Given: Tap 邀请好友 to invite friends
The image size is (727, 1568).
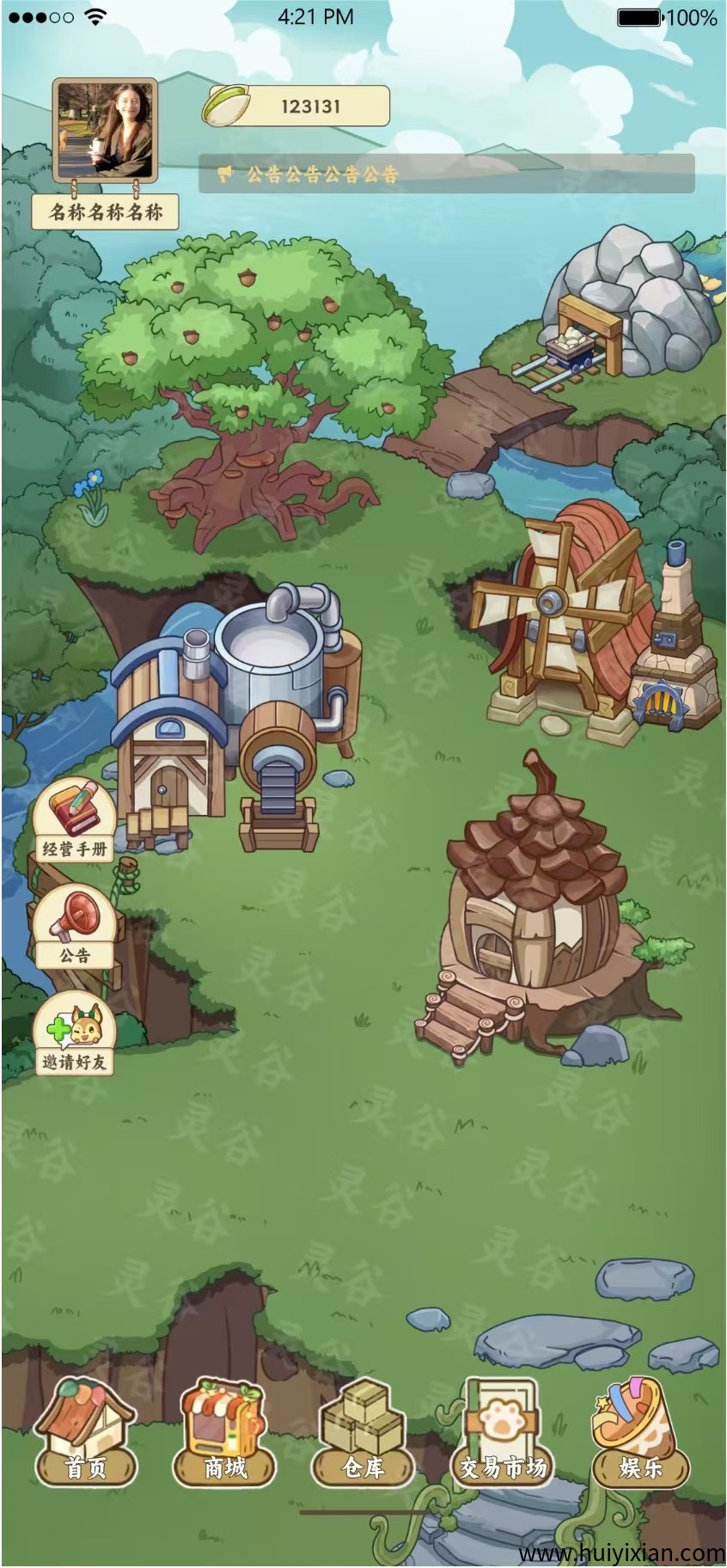Looking at the screenshot, I should tap(75, 1032).
